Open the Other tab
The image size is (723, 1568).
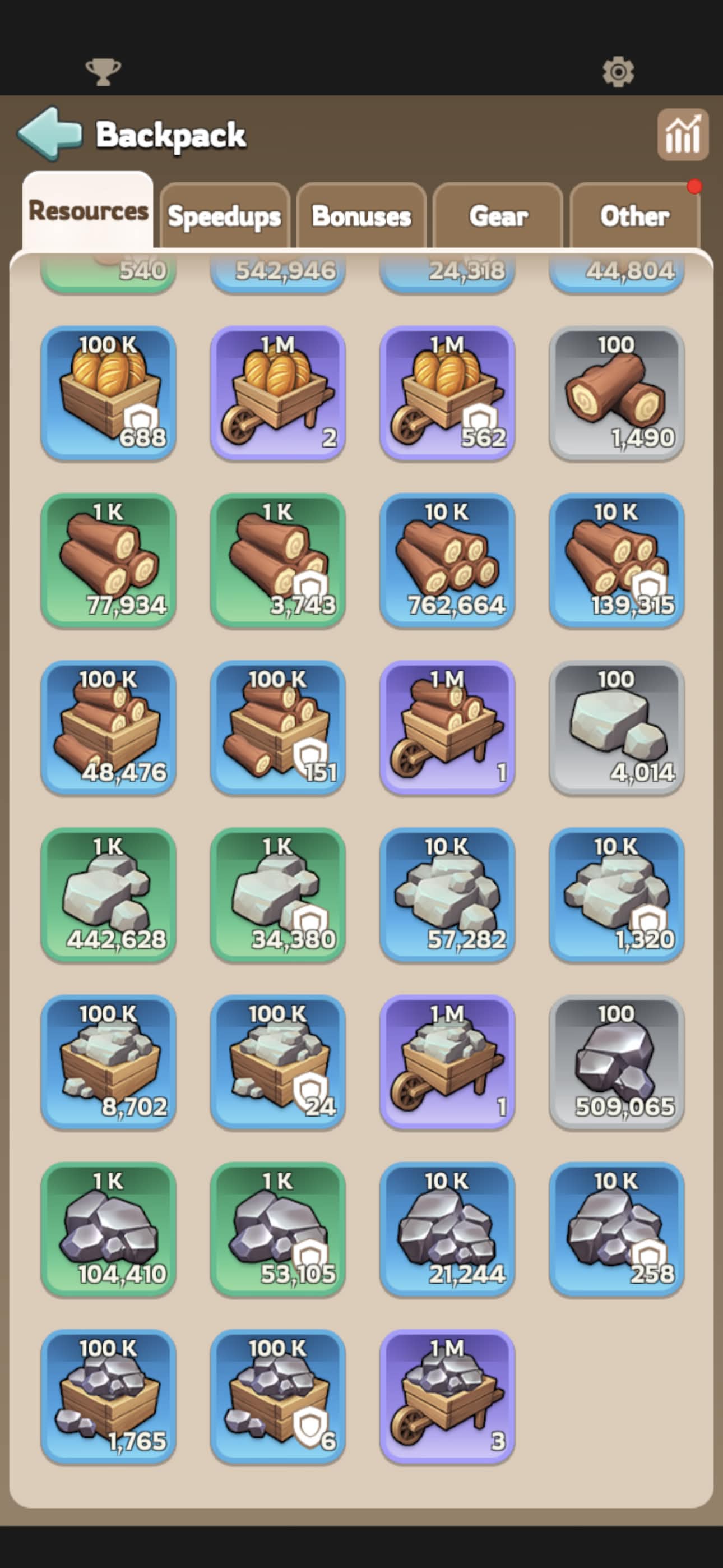click(635, 215)
